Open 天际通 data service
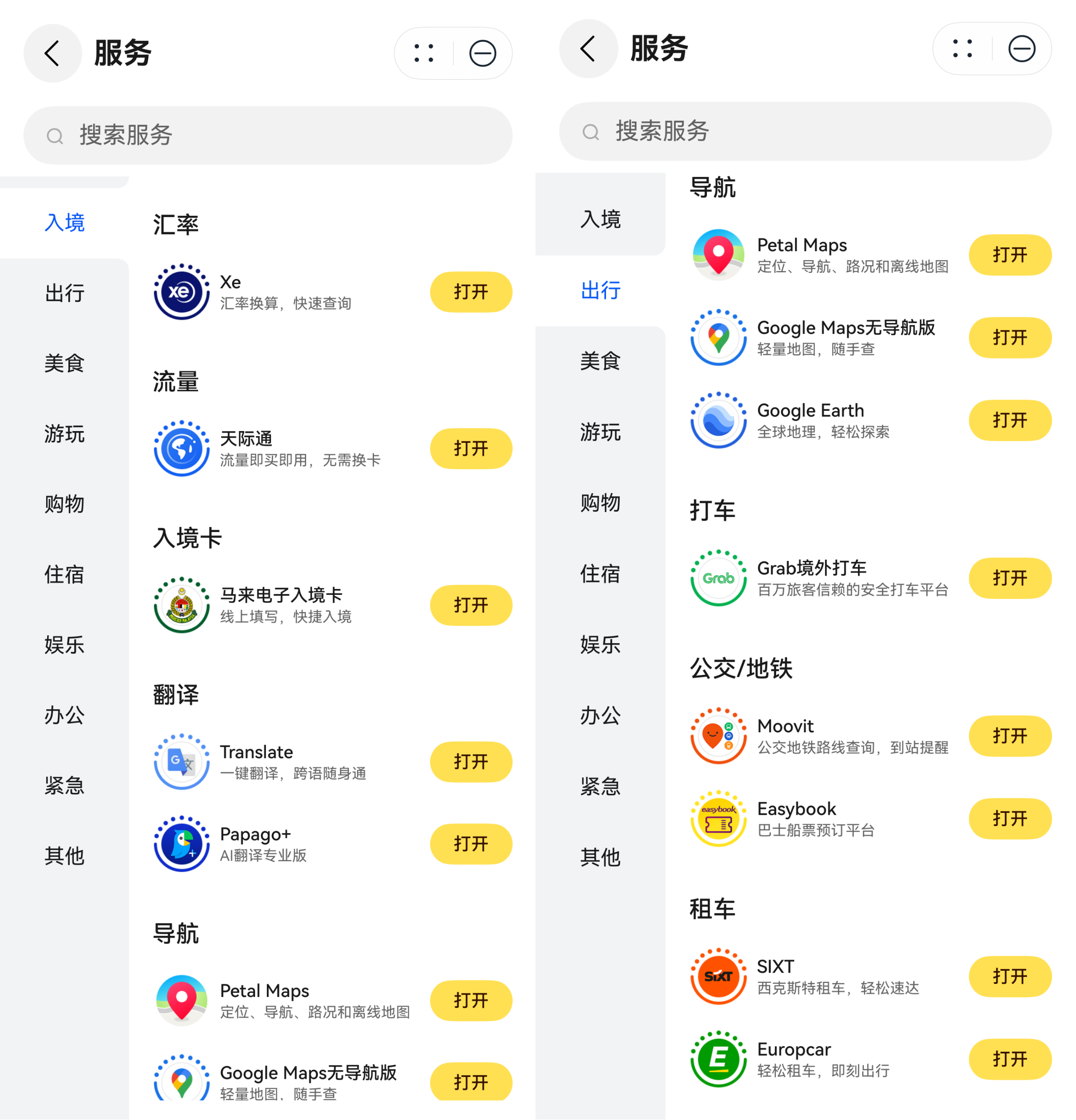The width and height of the screenshot is (1076, 1120). [470, 449]
